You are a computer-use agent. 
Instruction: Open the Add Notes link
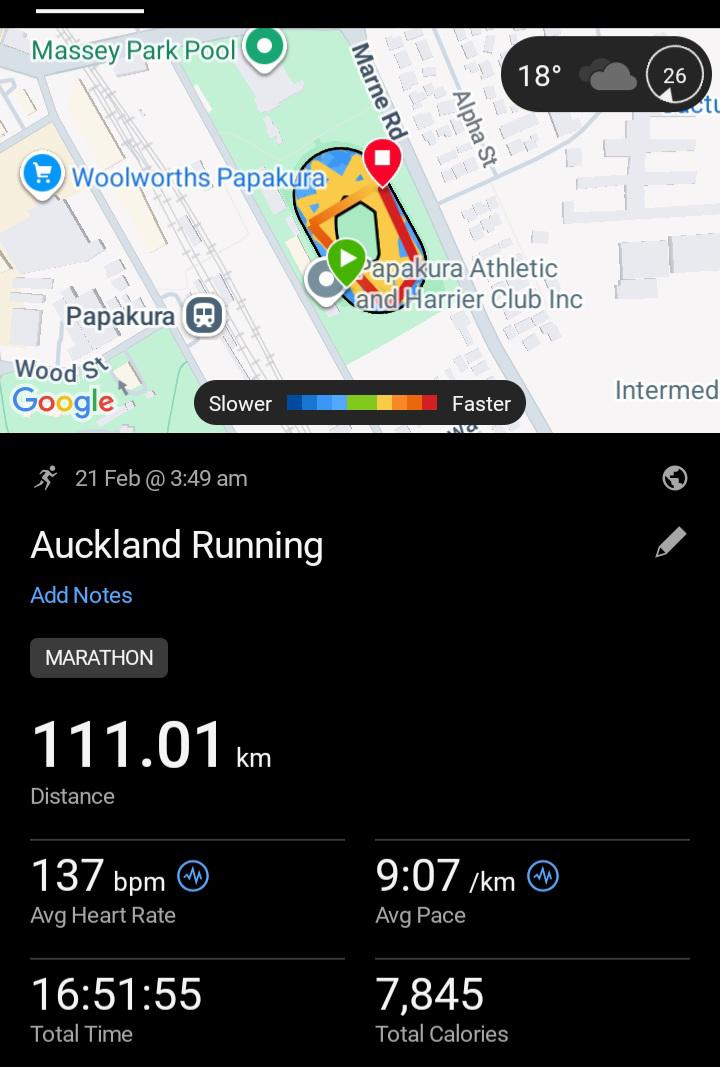click(x=81, y=595)
